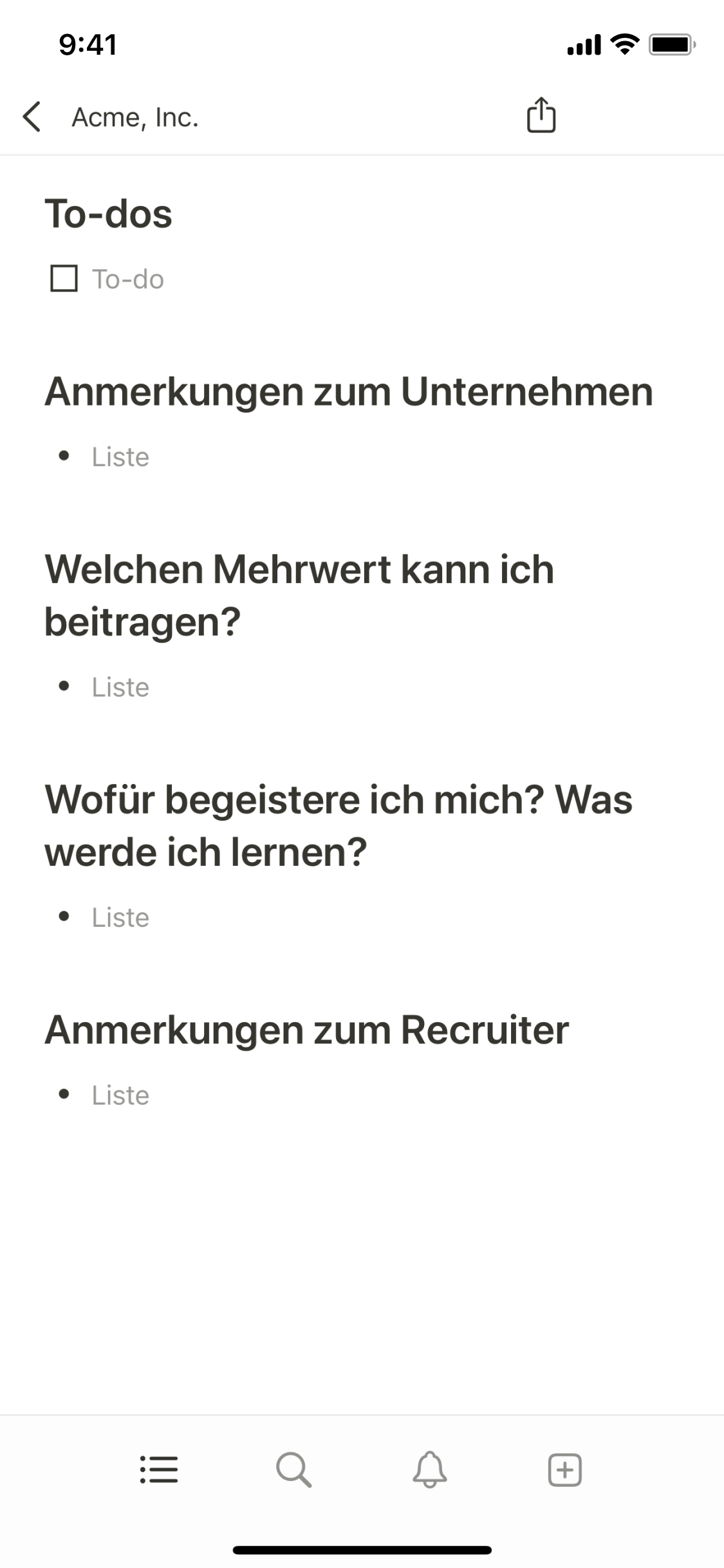Open the notifications bell

(x=429, y=1470)
